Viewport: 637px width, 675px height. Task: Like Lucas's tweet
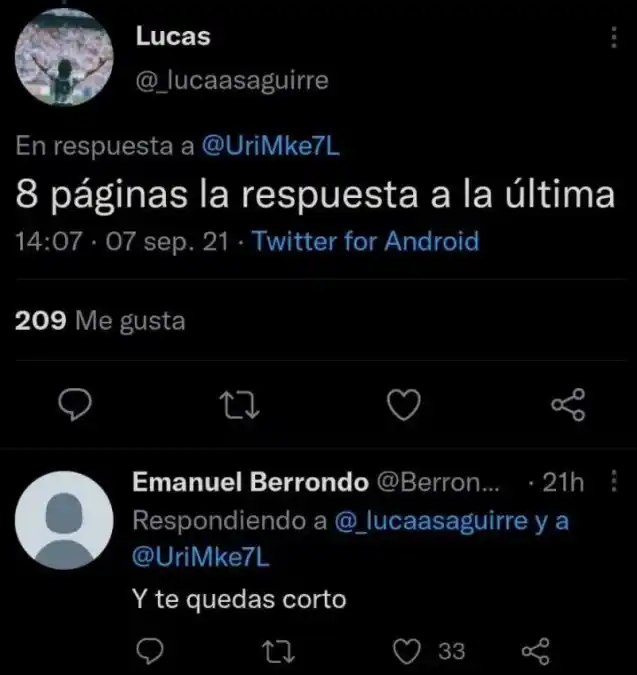click(x=403, y=405)
